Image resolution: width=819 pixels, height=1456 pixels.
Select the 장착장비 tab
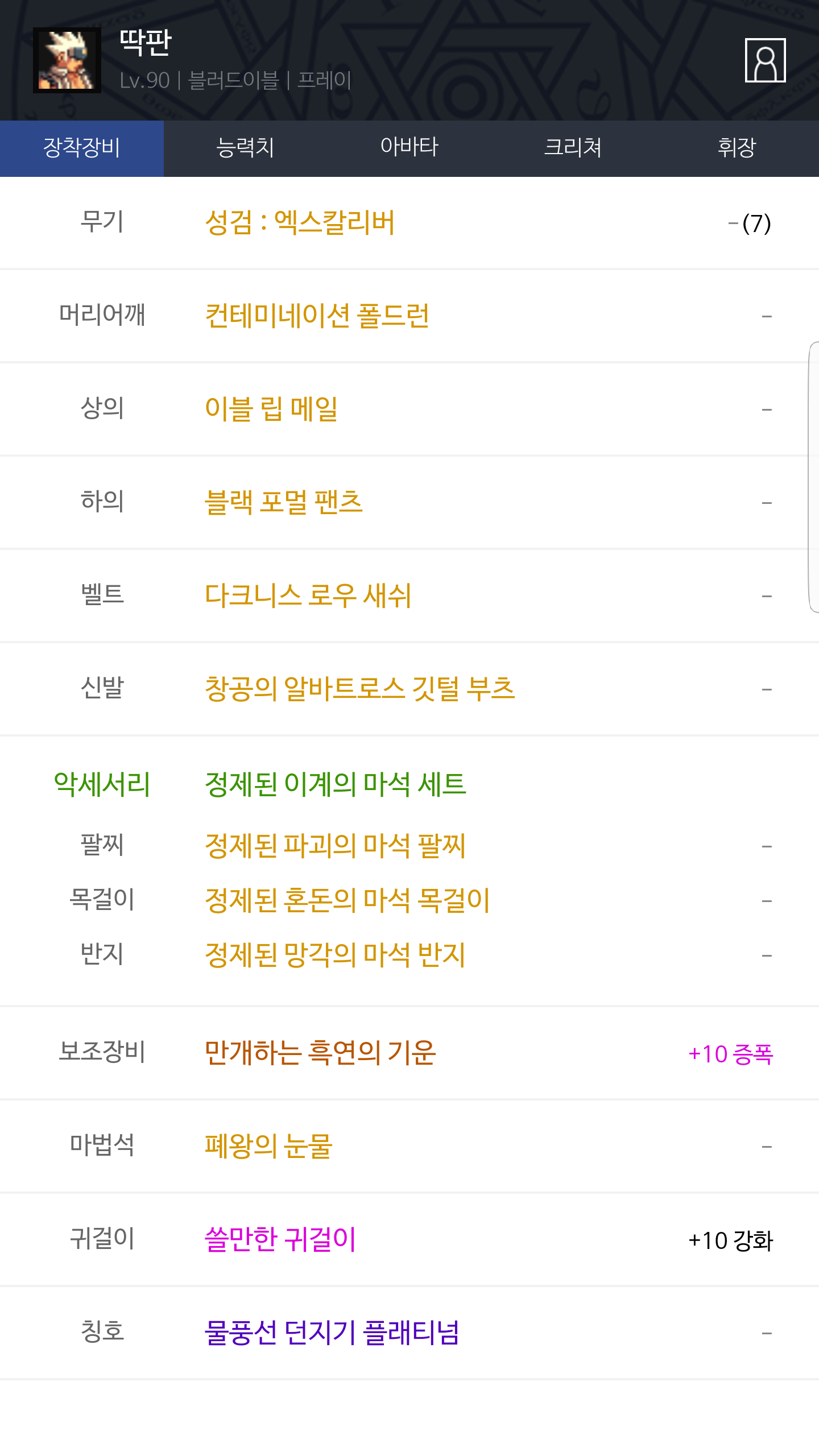click(x=82, y=148)
